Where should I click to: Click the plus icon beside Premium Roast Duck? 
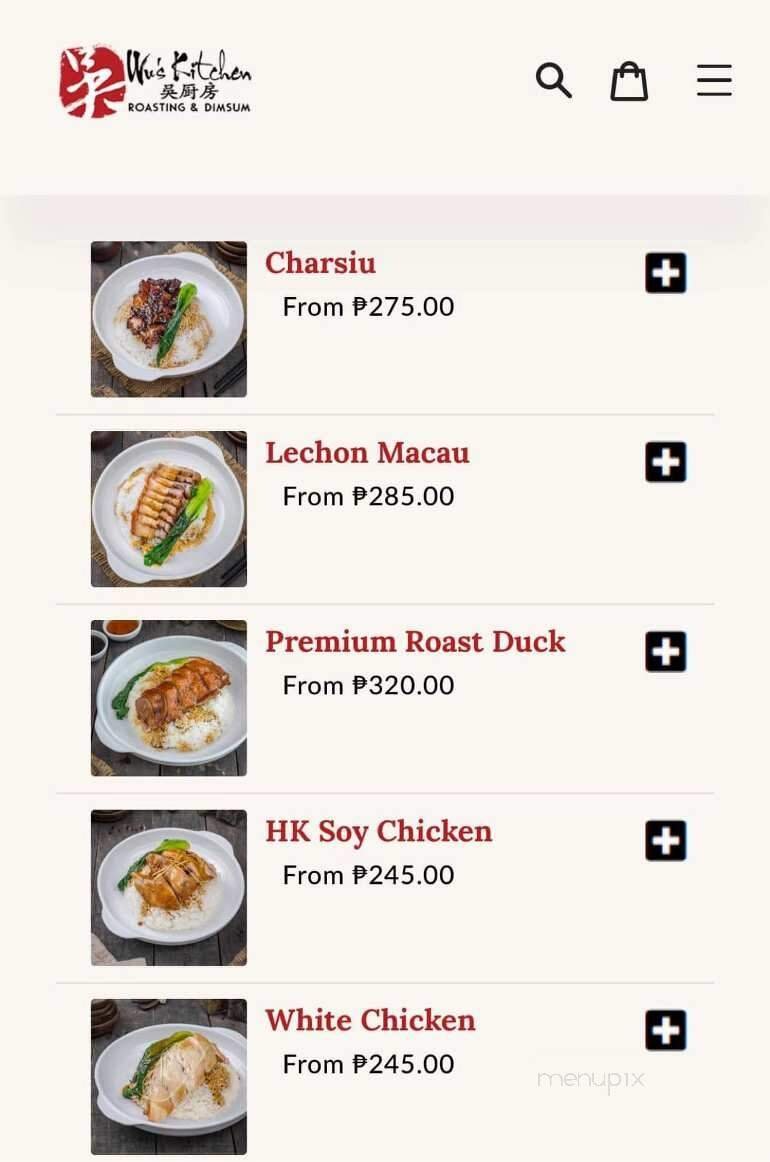coord(666,651)
